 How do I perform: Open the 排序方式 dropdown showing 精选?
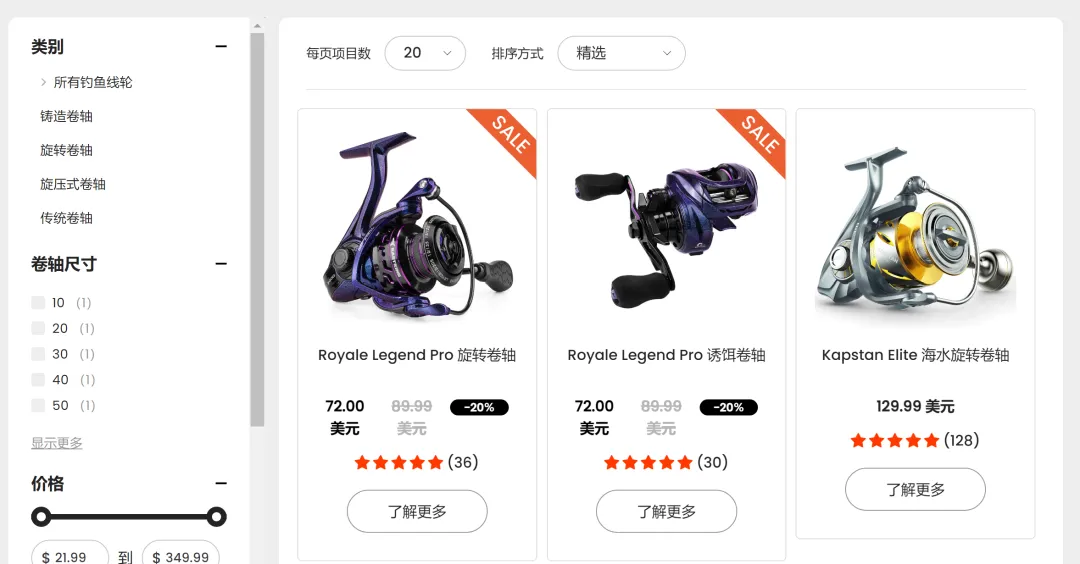click(x=621, y=53)
